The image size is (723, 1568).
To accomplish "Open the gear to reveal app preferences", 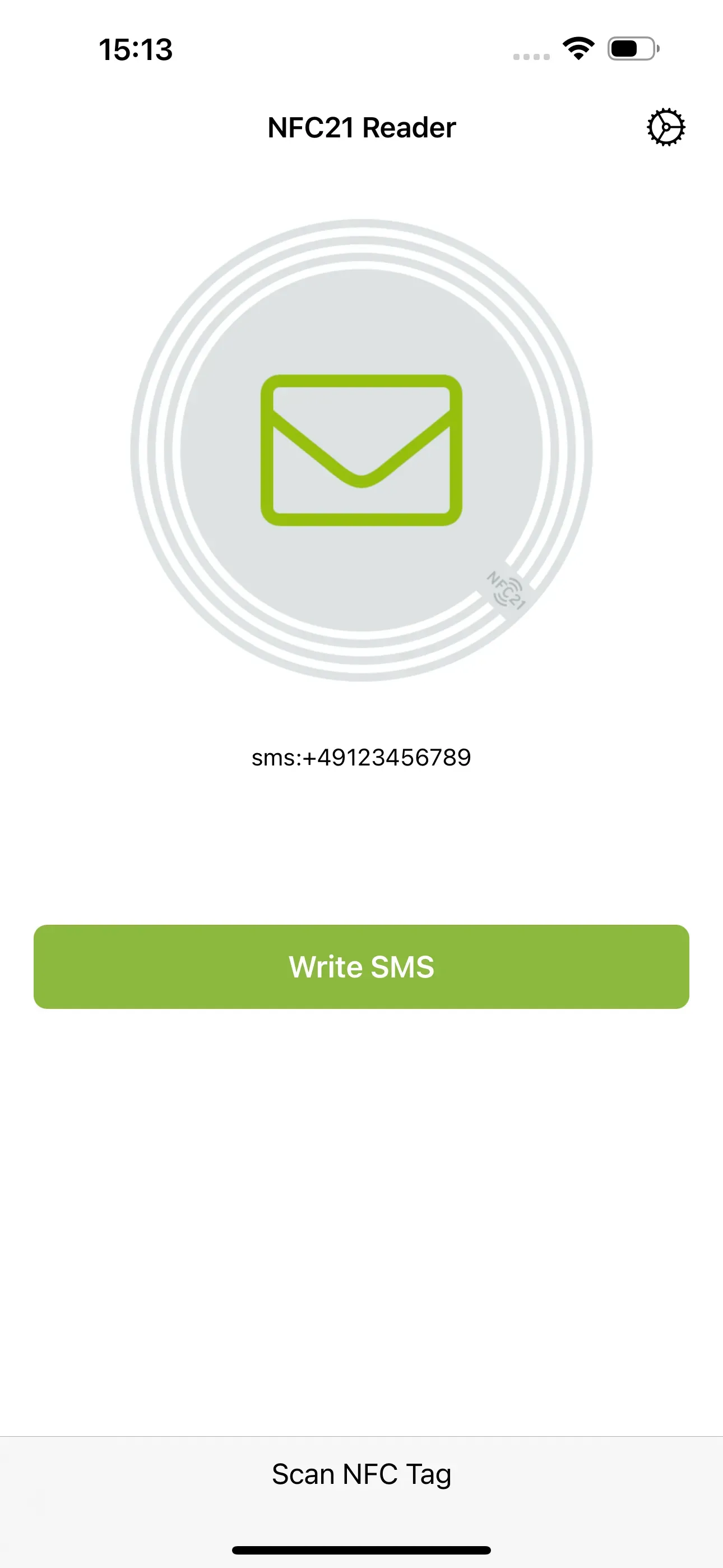I will coord(666,127).
